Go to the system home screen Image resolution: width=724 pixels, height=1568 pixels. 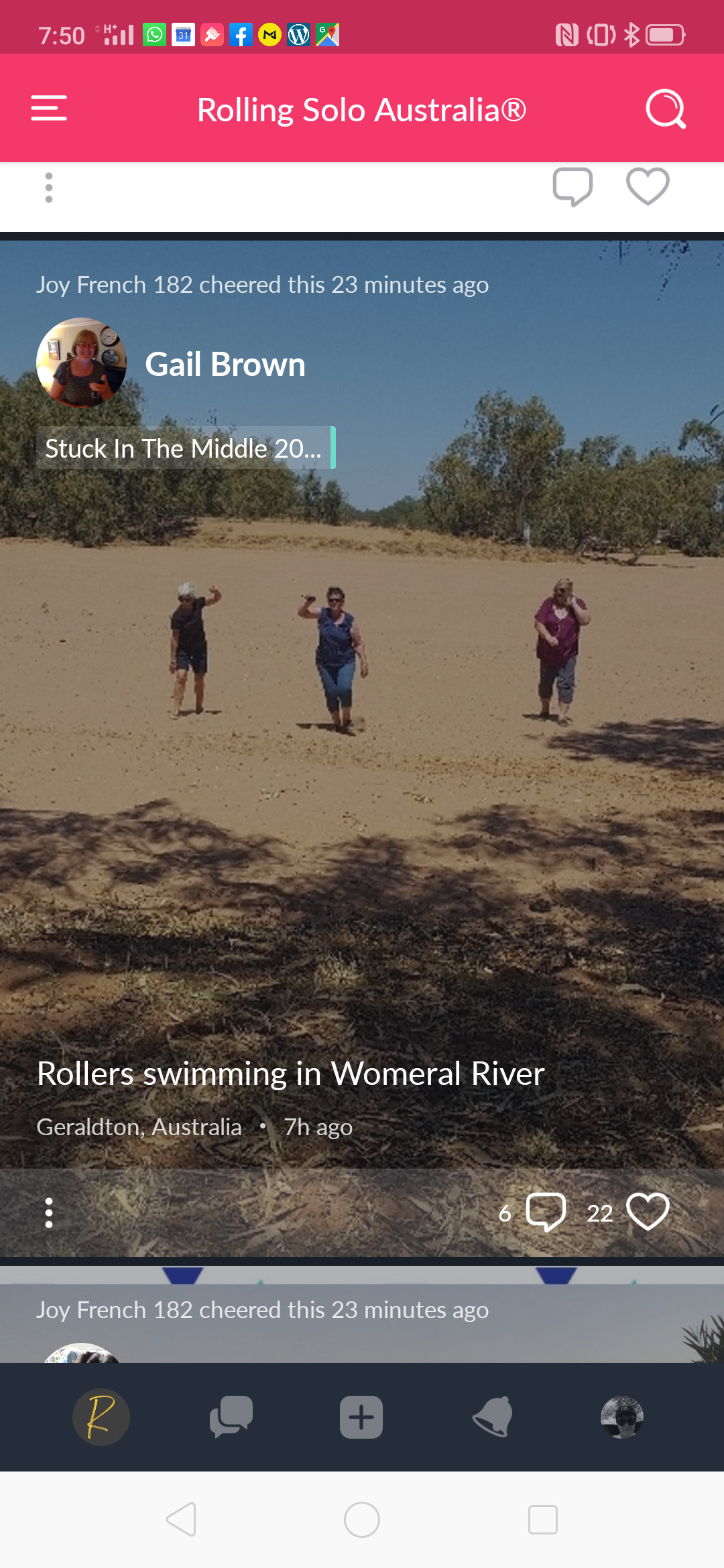point(362,1519)
